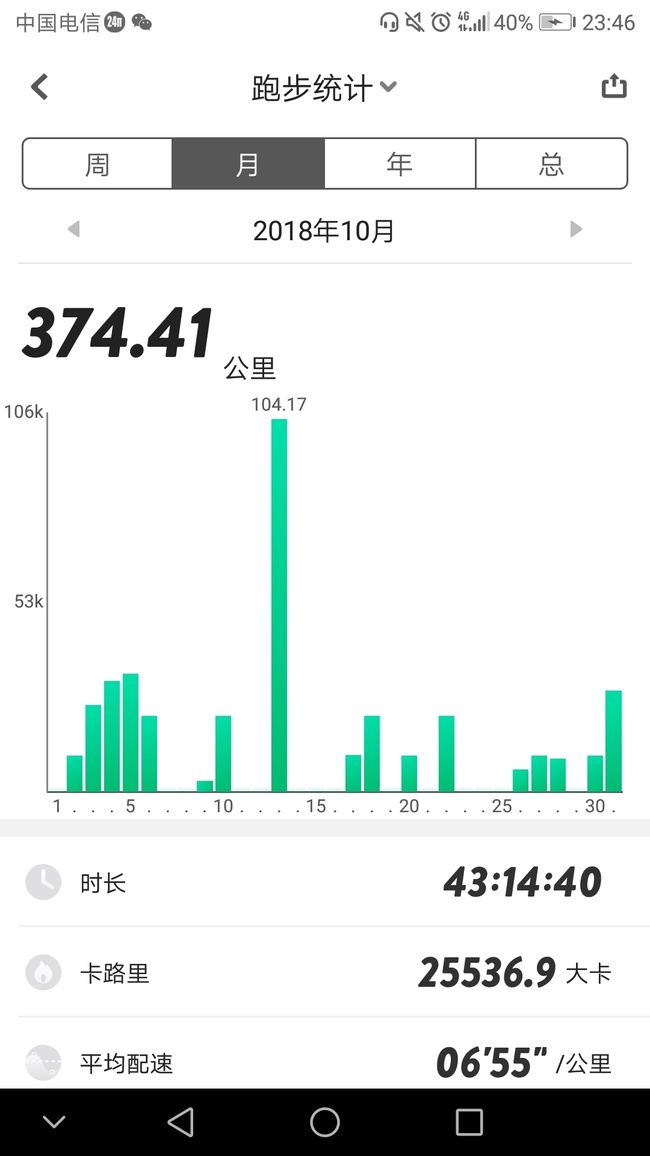Screen dimensions: 650x1156
Task: Switch to the 年 tab
Action: pos(400,164)
